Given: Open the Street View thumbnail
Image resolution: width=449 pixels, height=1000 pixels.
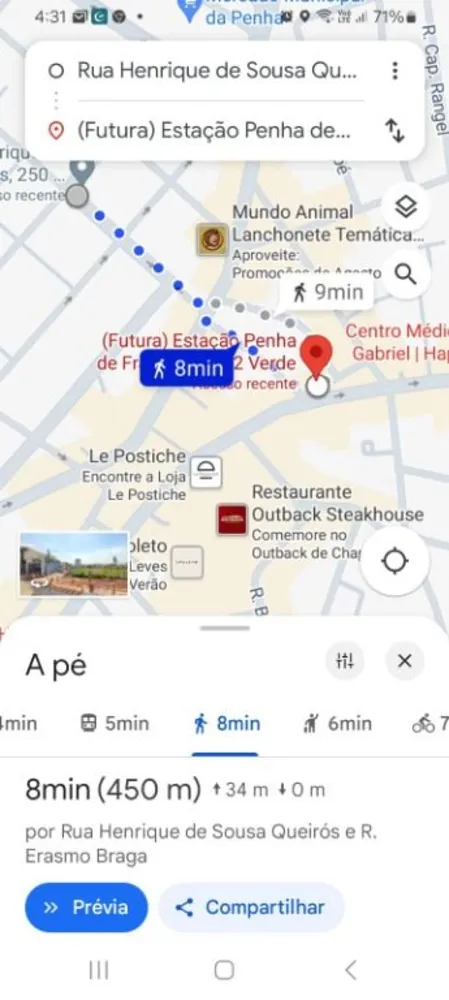Looking at the screenshot, I should tap(73, 564).
